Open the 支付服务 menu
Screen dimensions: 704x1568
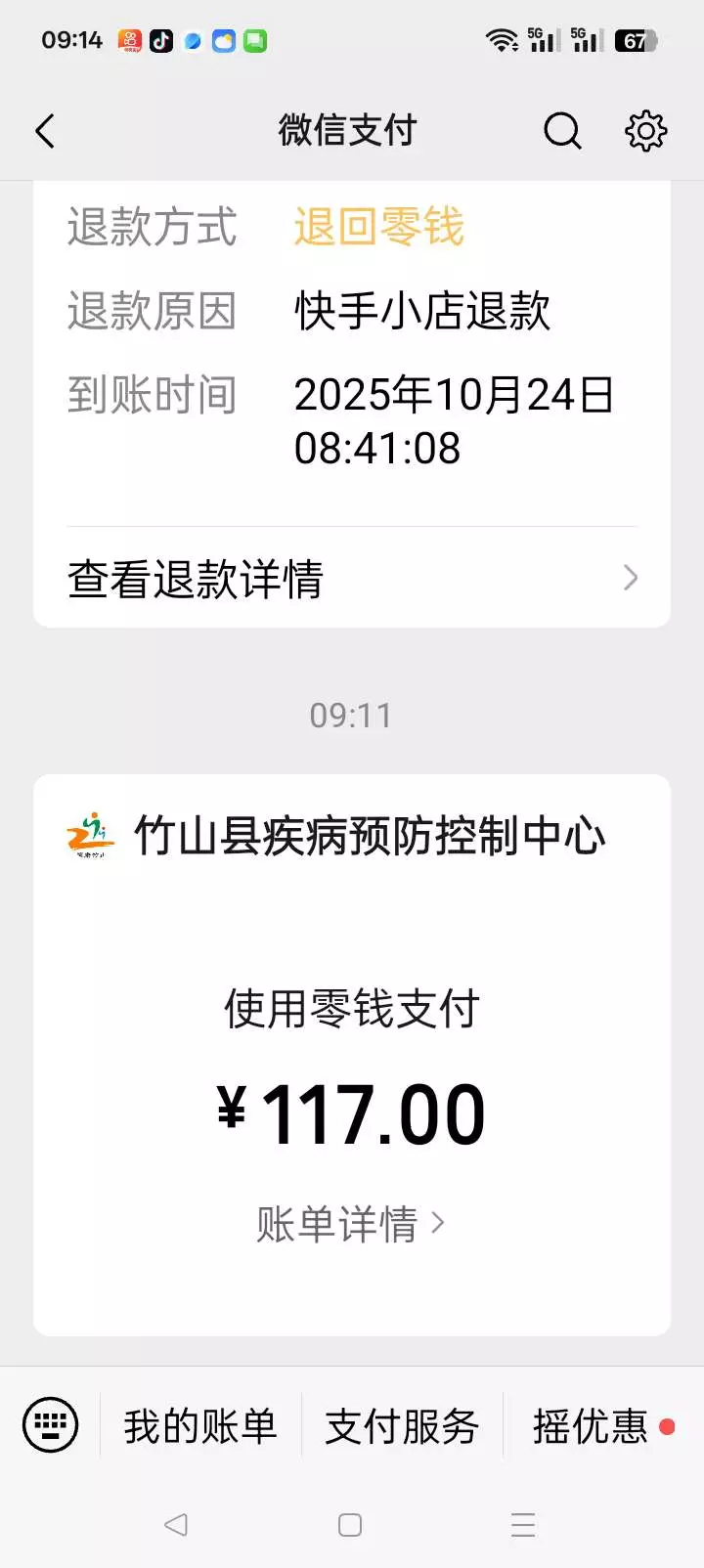tap(402, 1427)
